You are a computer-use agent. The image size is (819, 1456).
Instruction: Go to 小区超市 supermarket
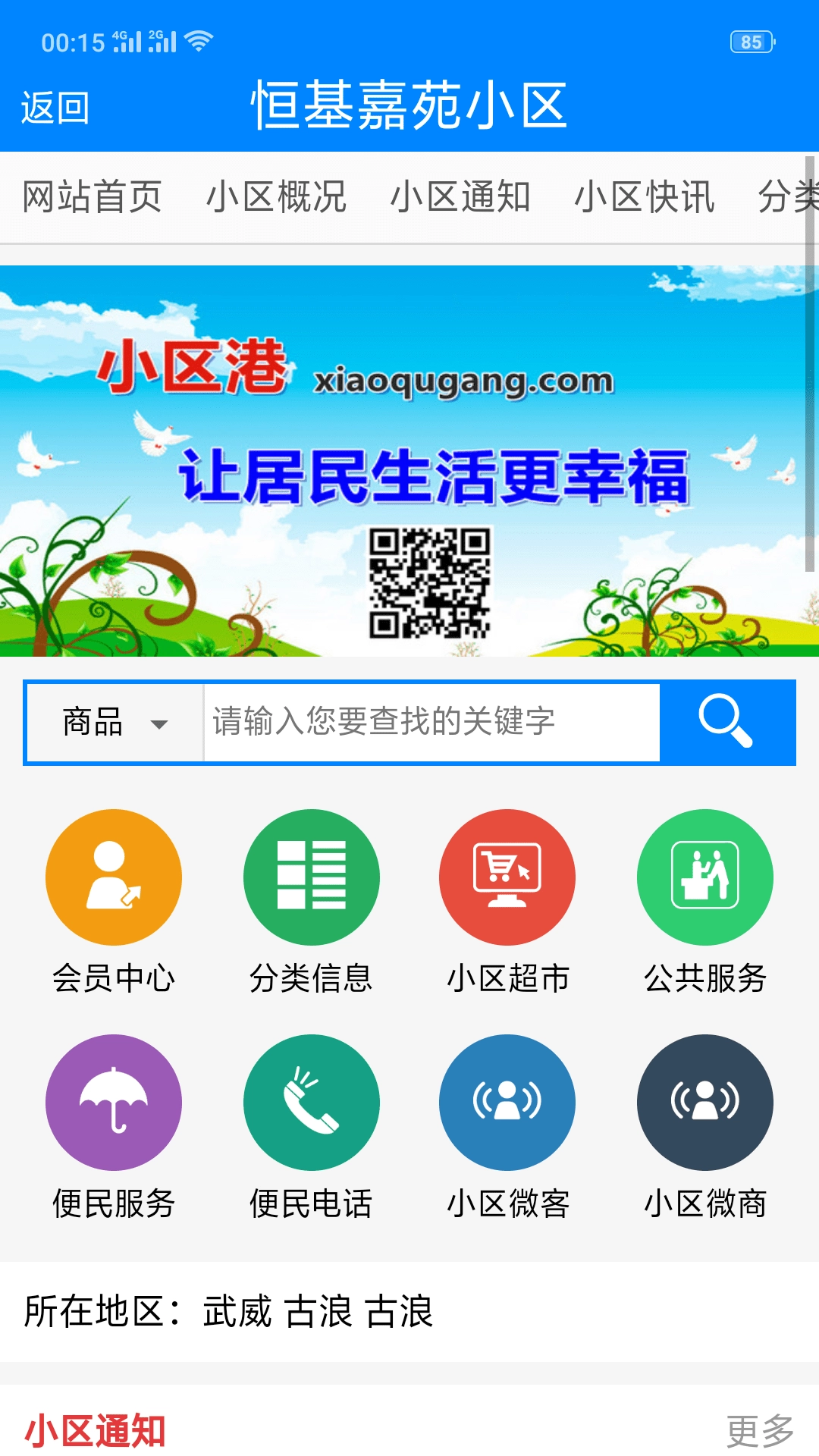pyautogui.click(x=507, y=877)
